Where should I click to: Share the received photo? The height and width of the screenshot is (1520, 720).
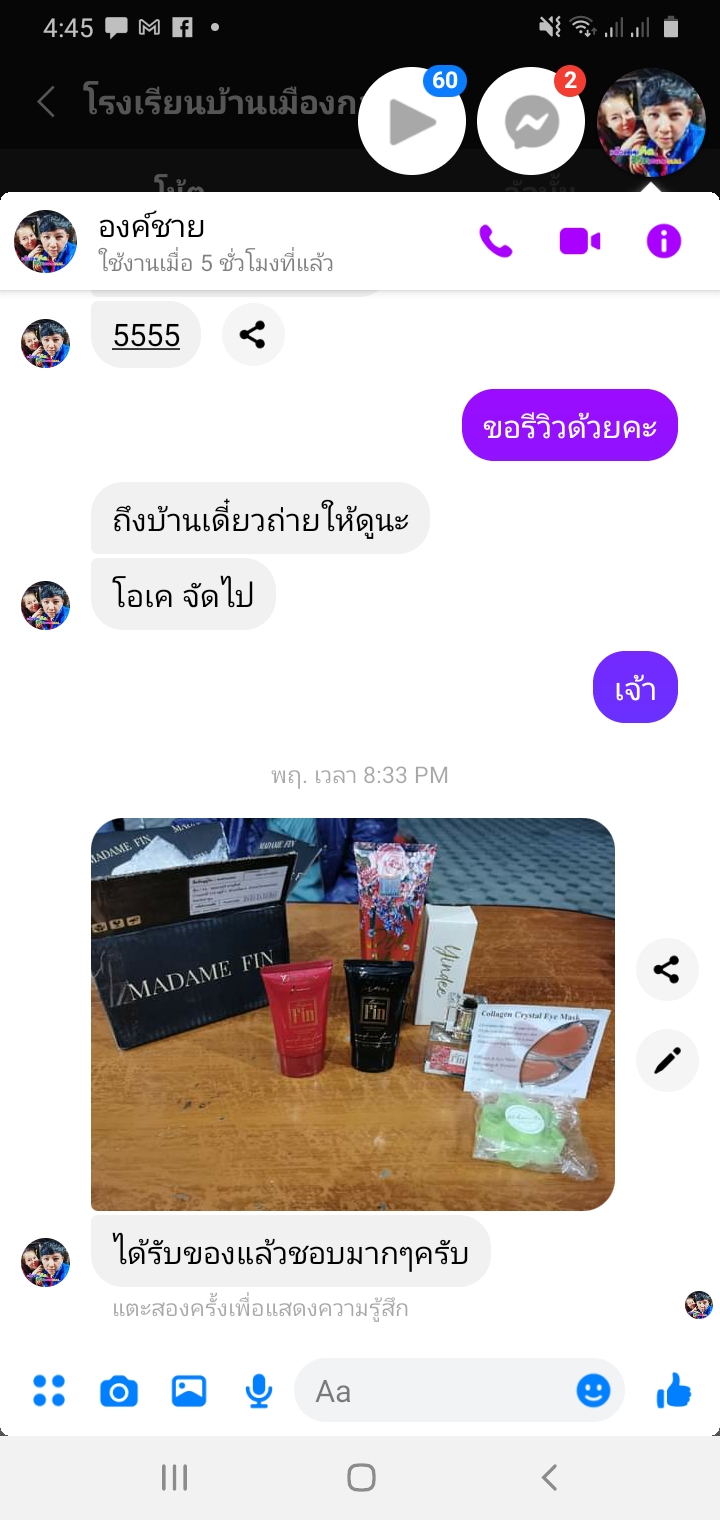(667, 969)
